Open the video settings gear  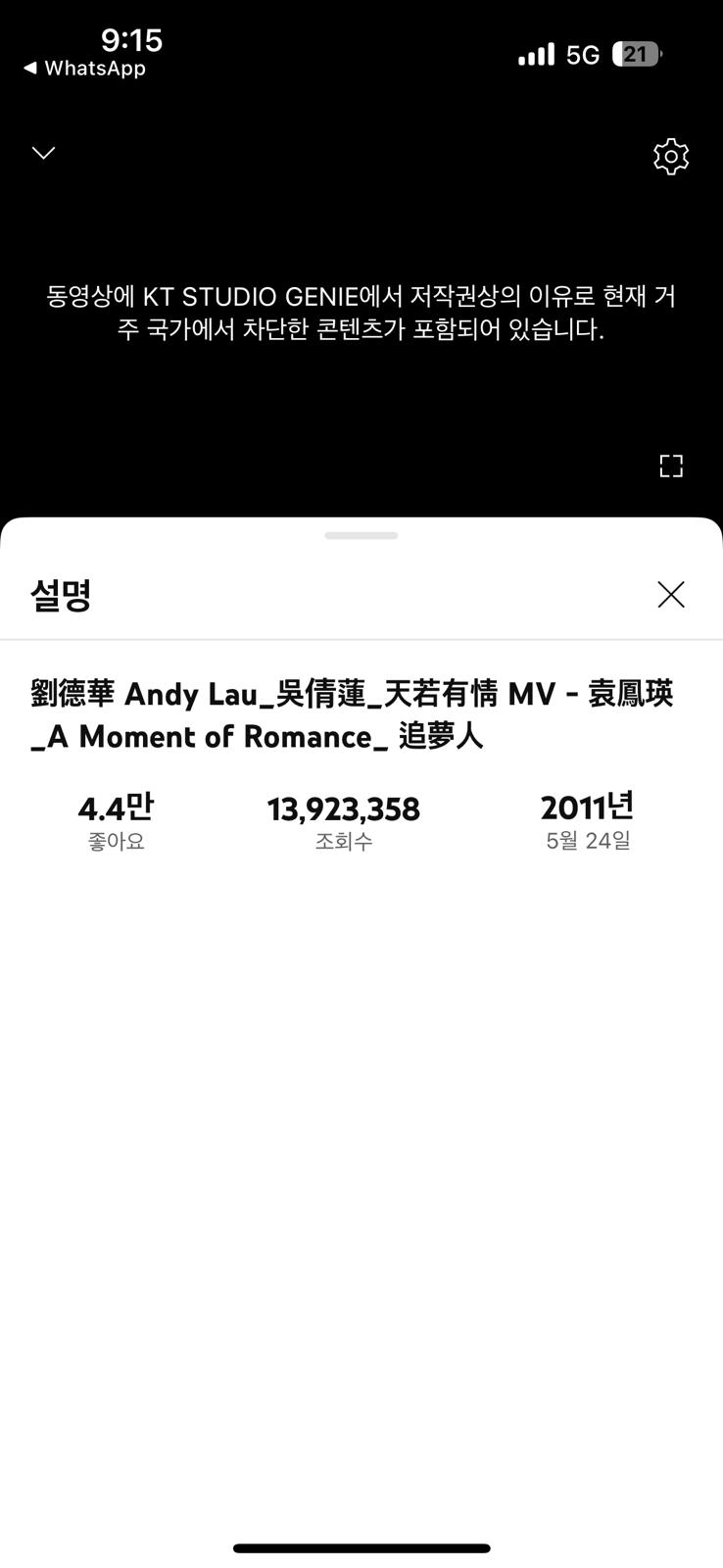pos(671,157)
